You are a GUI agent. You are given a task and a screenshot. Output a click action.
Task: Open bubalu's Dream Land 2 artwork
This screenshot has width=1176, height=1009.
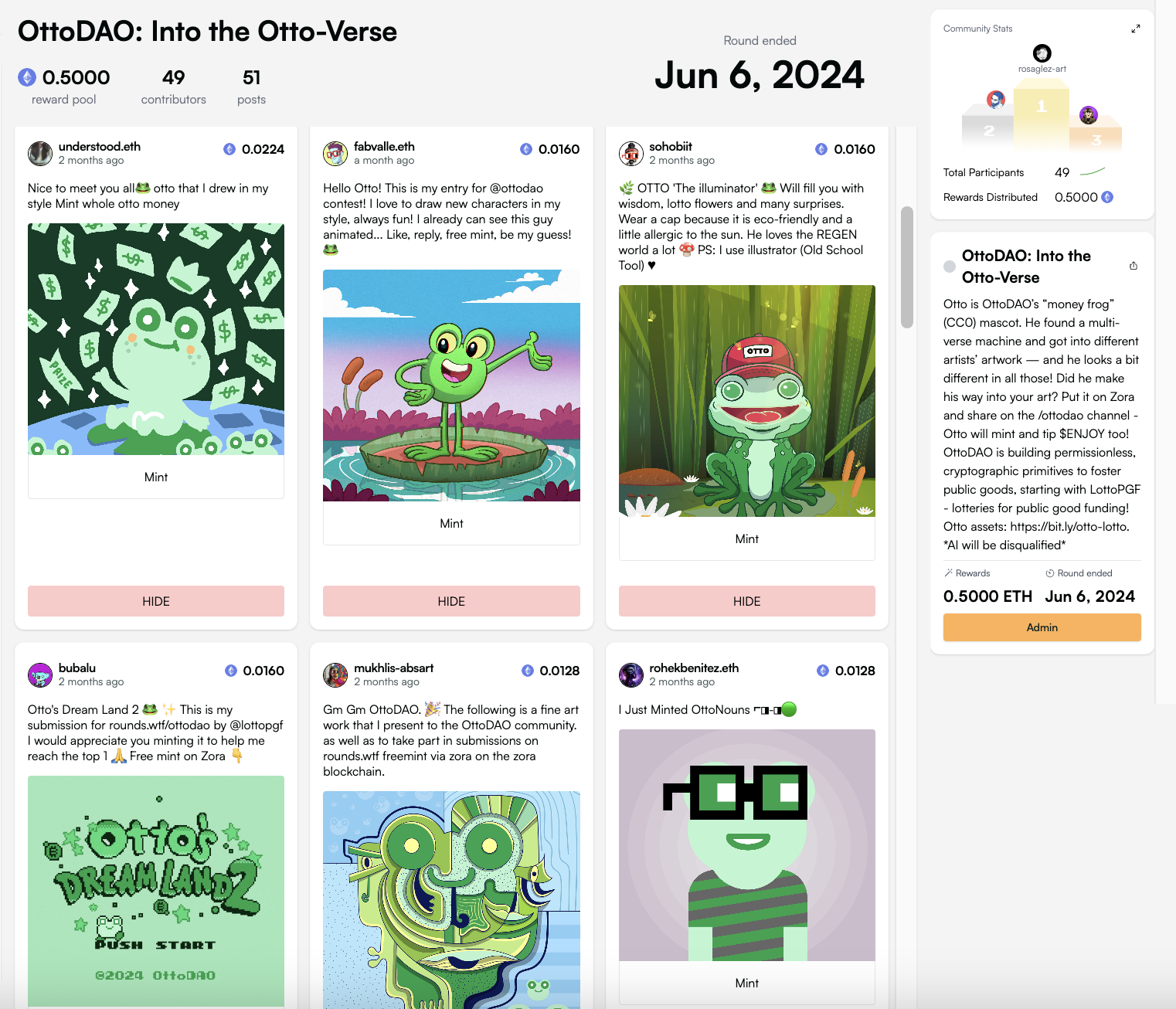[x=156, y=890]
